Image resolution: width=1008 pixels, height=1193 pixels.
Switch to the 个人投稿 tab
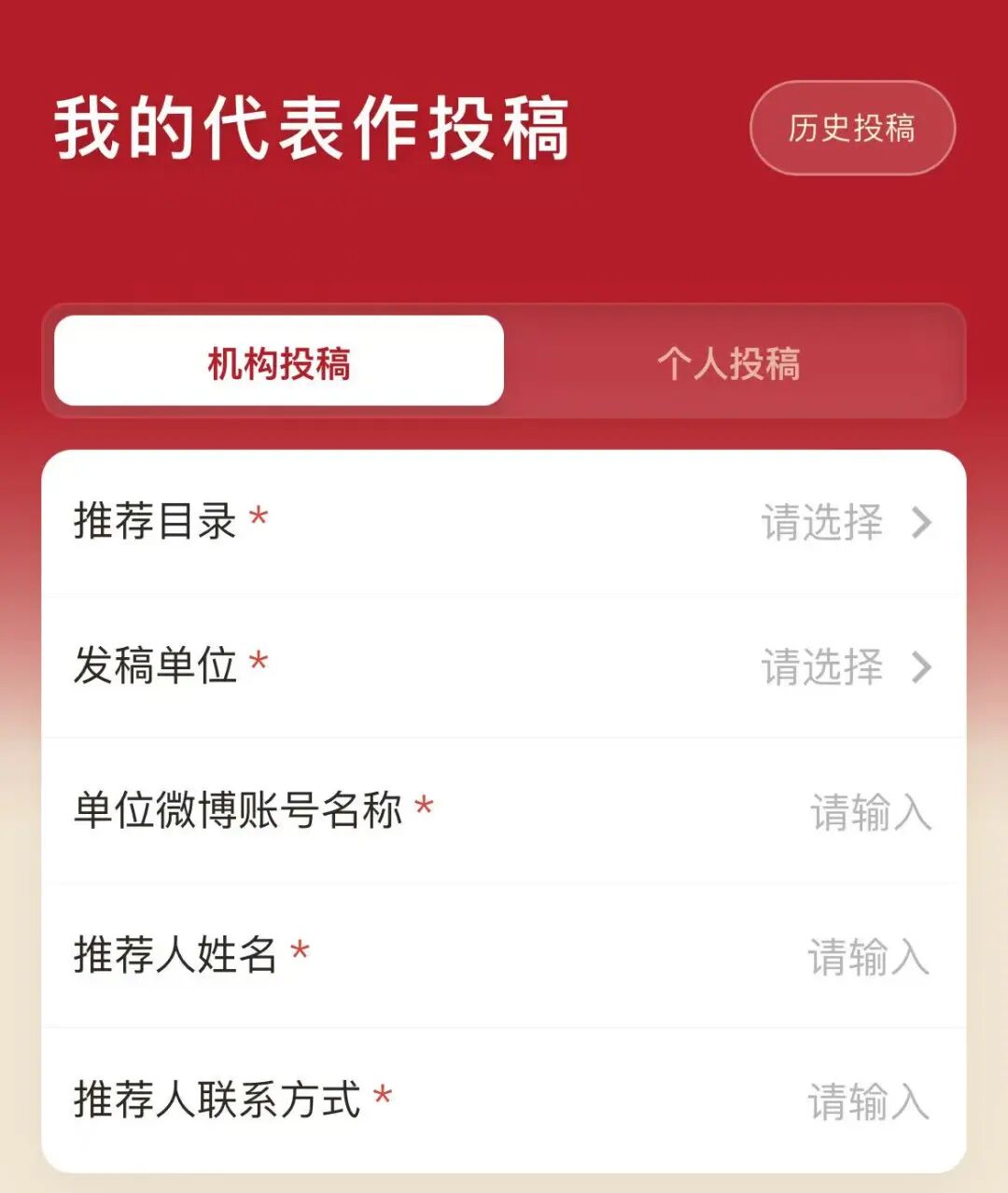(x=729, y=363)
